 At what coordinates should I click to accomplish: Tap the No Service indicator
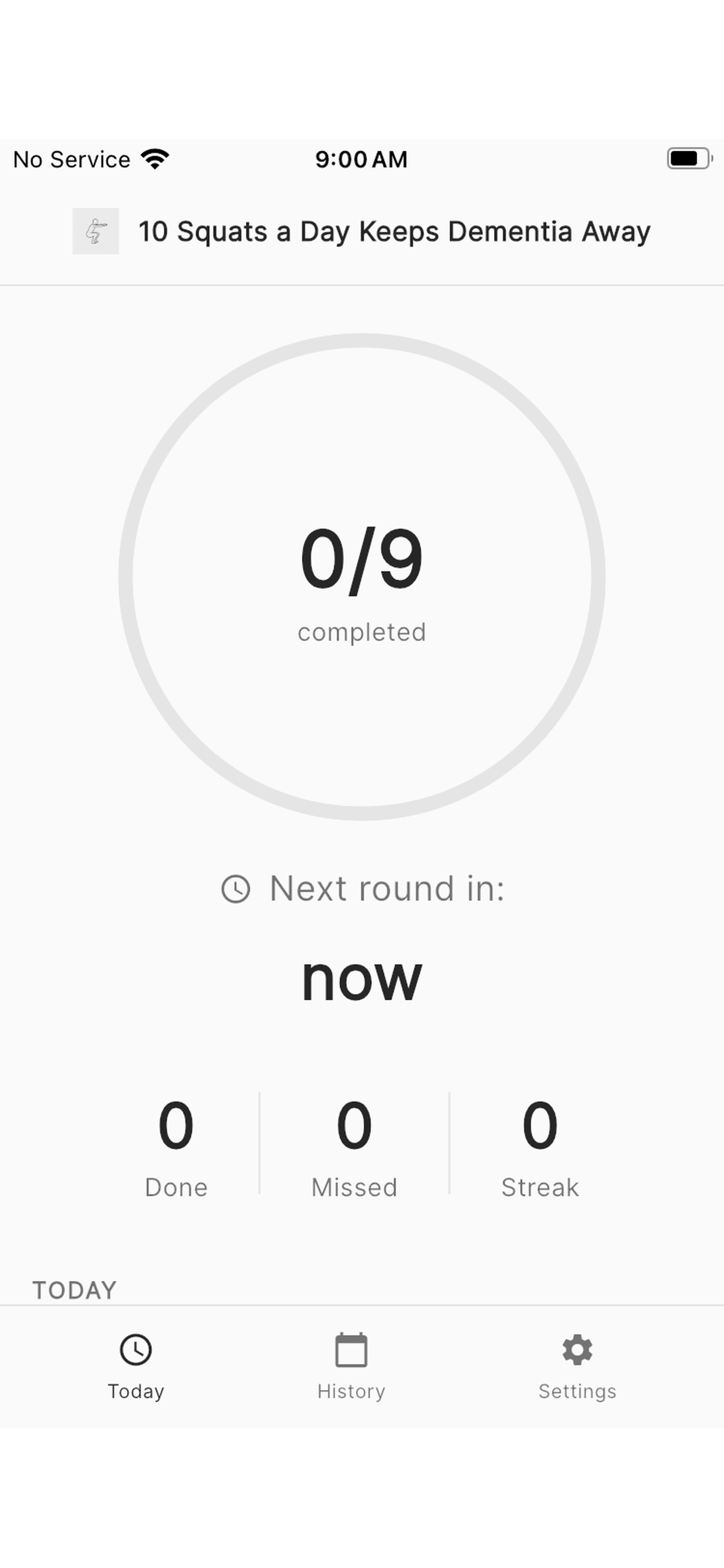click(69, 159)
